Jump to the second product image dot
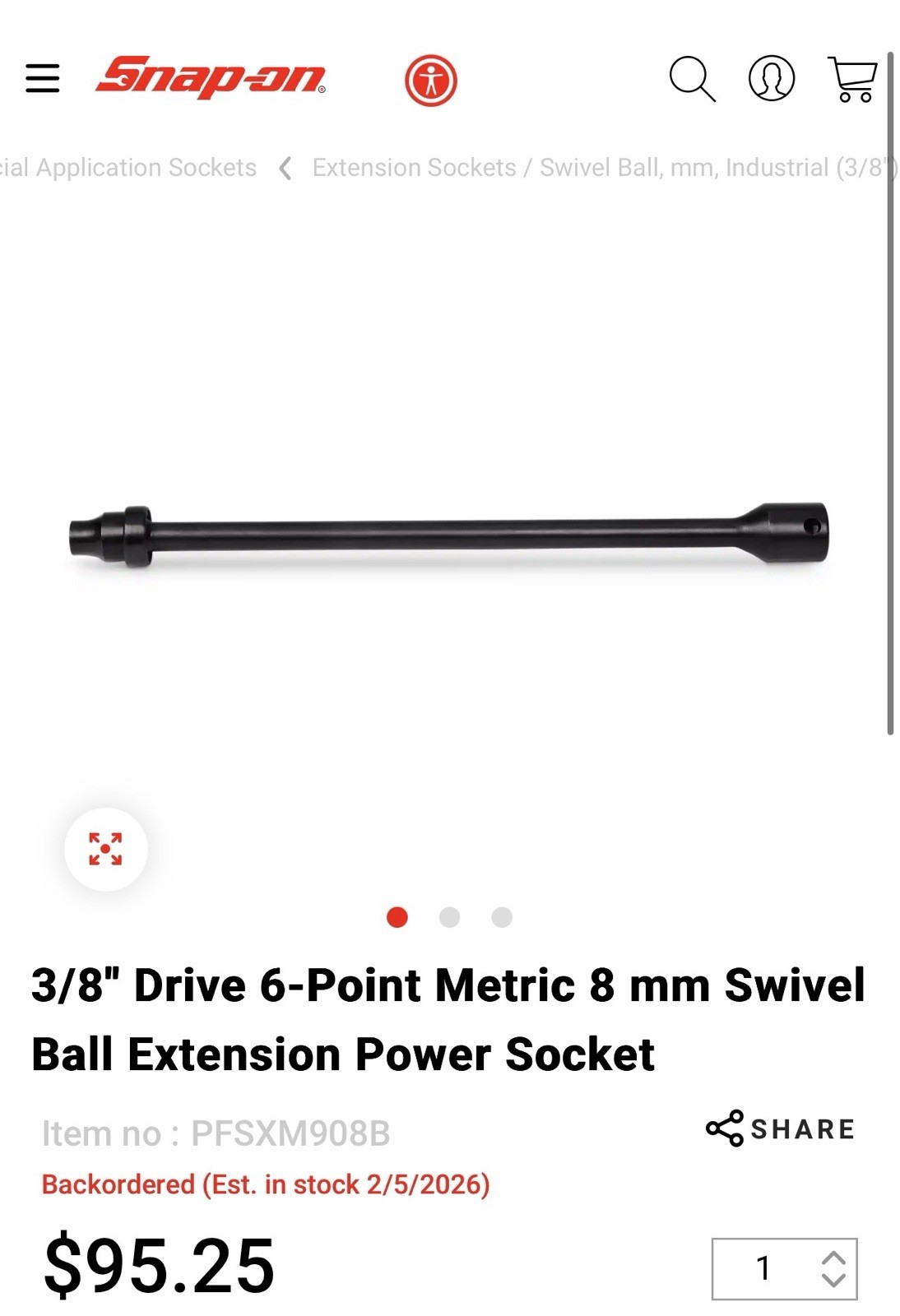Image resolution: width=900 pixels, height=1316 pixels. pyautogui.click(x=449, y=917)
